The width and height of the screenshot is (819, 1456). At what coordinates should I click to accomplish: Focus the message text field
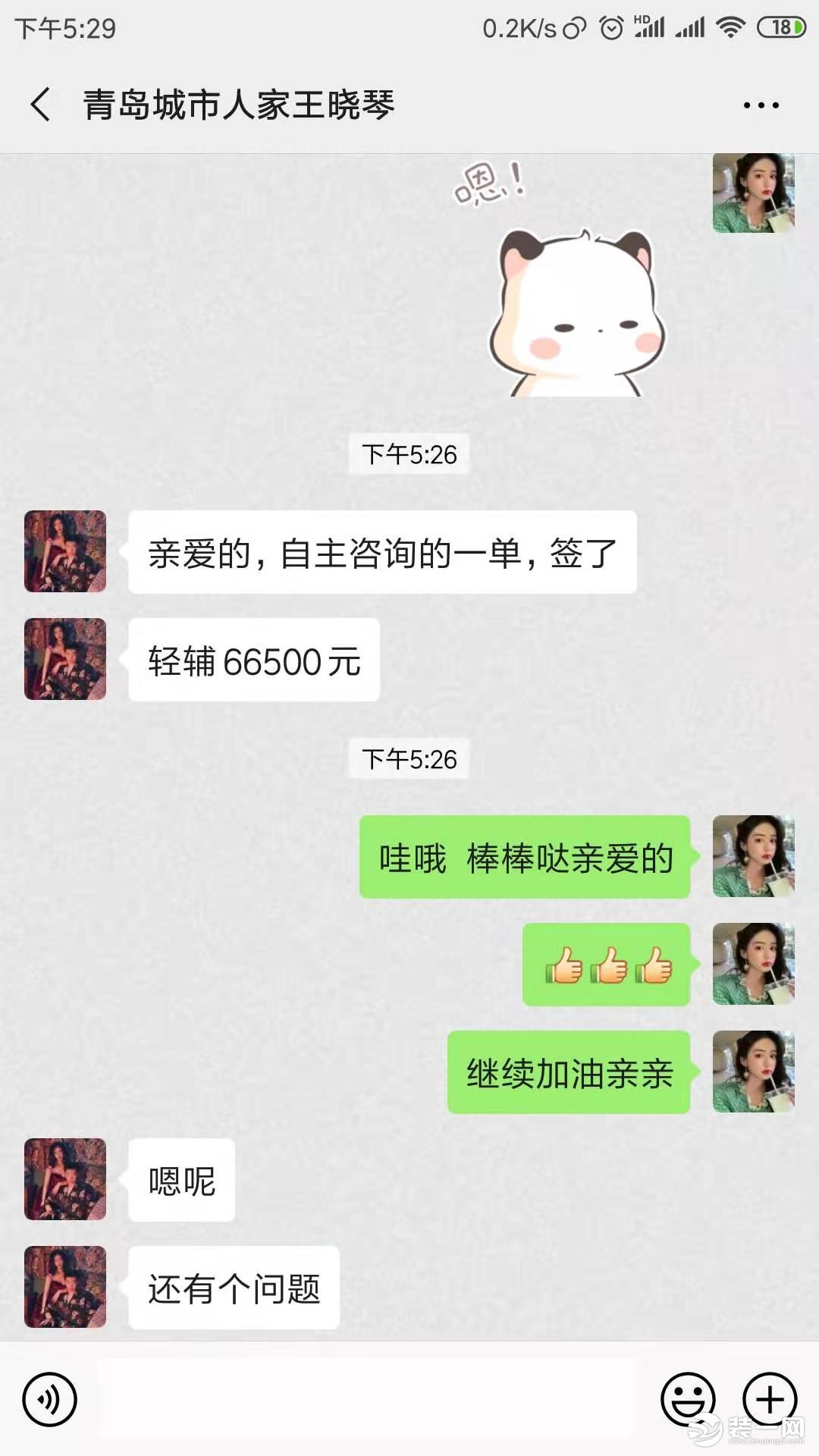click(368, 1399)
